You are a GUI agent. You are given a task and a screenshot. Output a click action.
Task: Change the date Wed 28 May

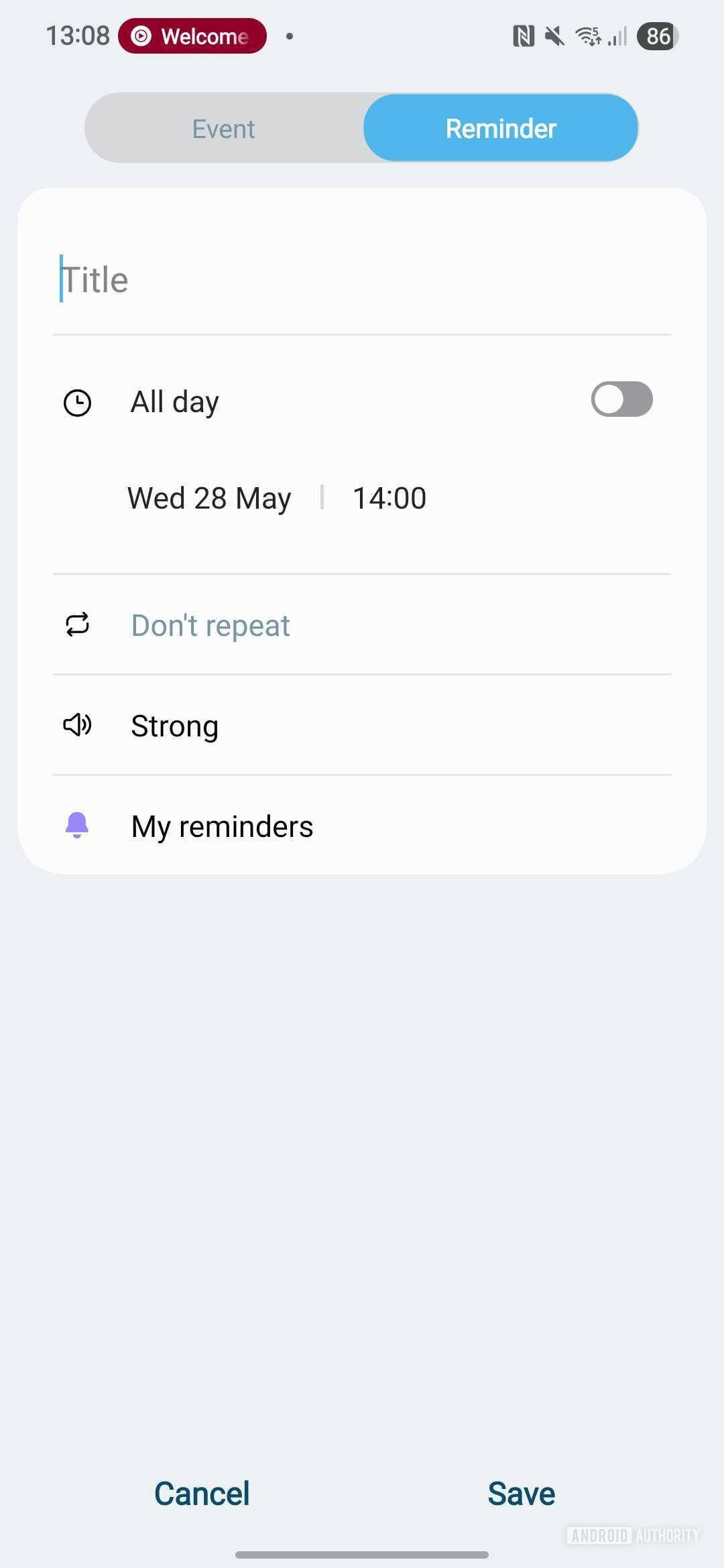point(209,499)
